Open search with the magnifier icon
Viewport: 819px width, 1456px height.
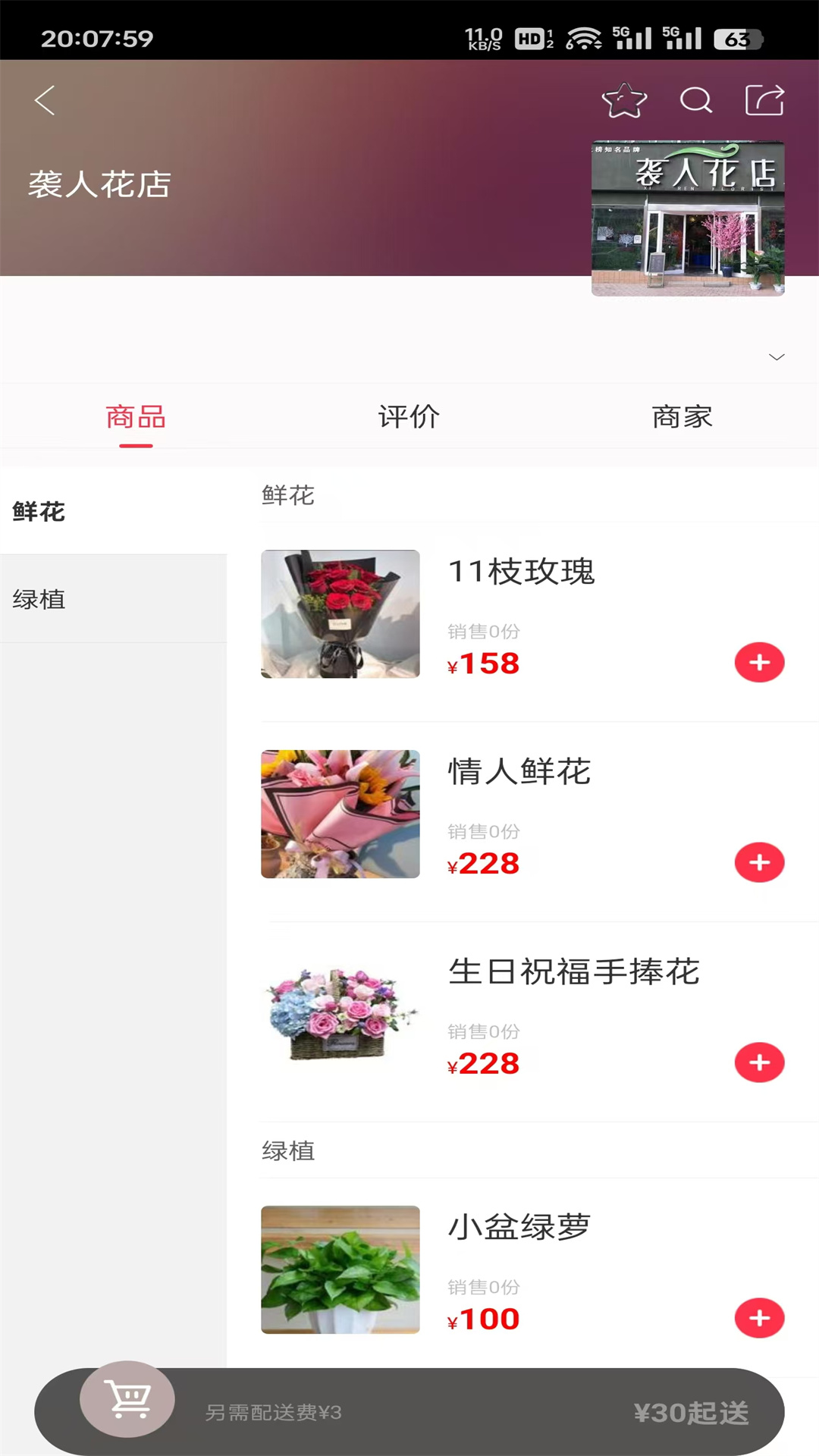click(x=695, y=101)
